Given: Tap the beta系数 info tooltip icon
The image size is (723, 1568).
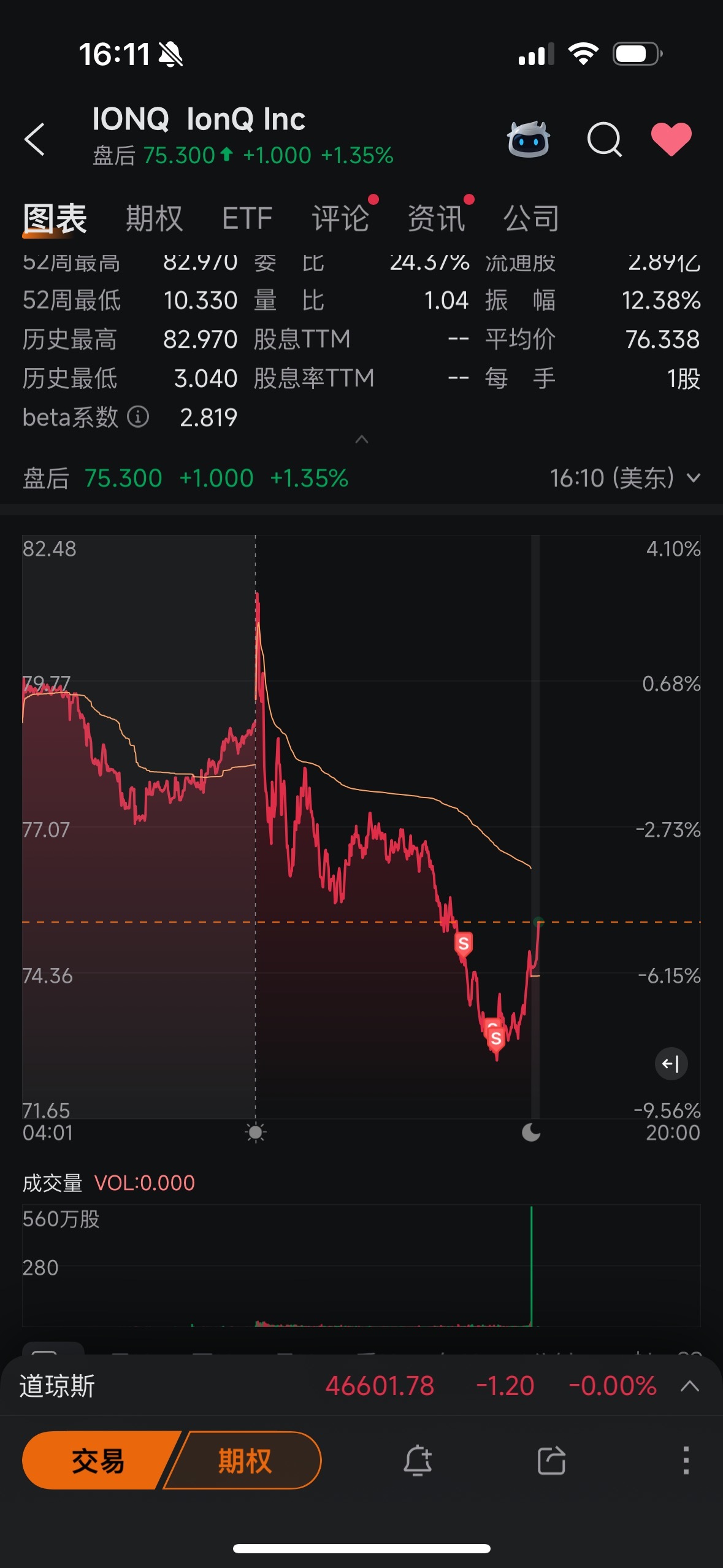Looking at the screenshot, I should tap(137, 418).
